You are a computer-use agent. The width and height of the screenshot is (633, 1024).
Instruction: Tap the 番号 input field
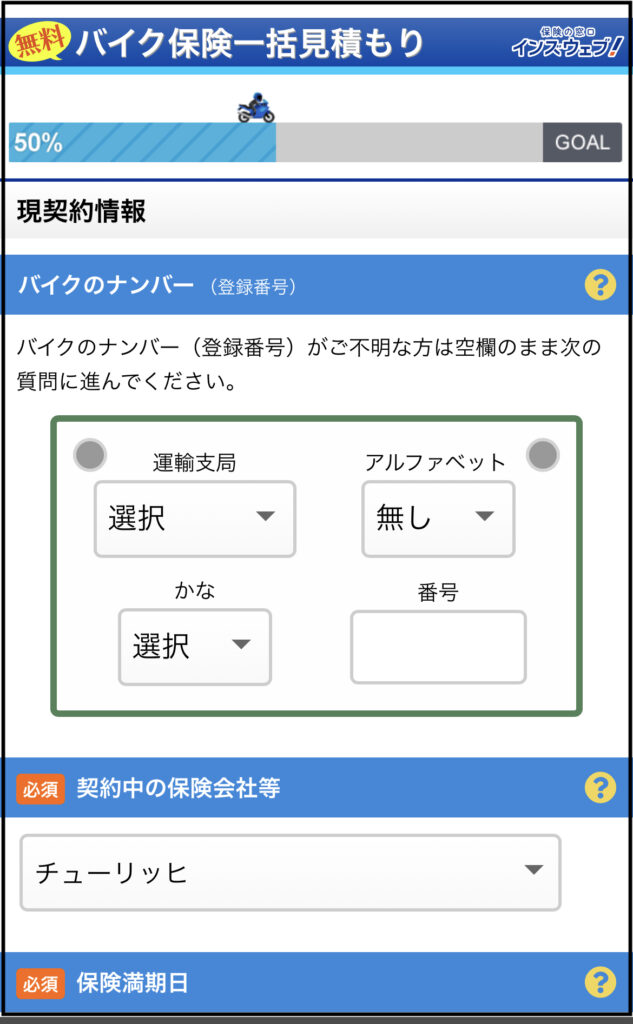pyautogui.click(x=438, y=647)
